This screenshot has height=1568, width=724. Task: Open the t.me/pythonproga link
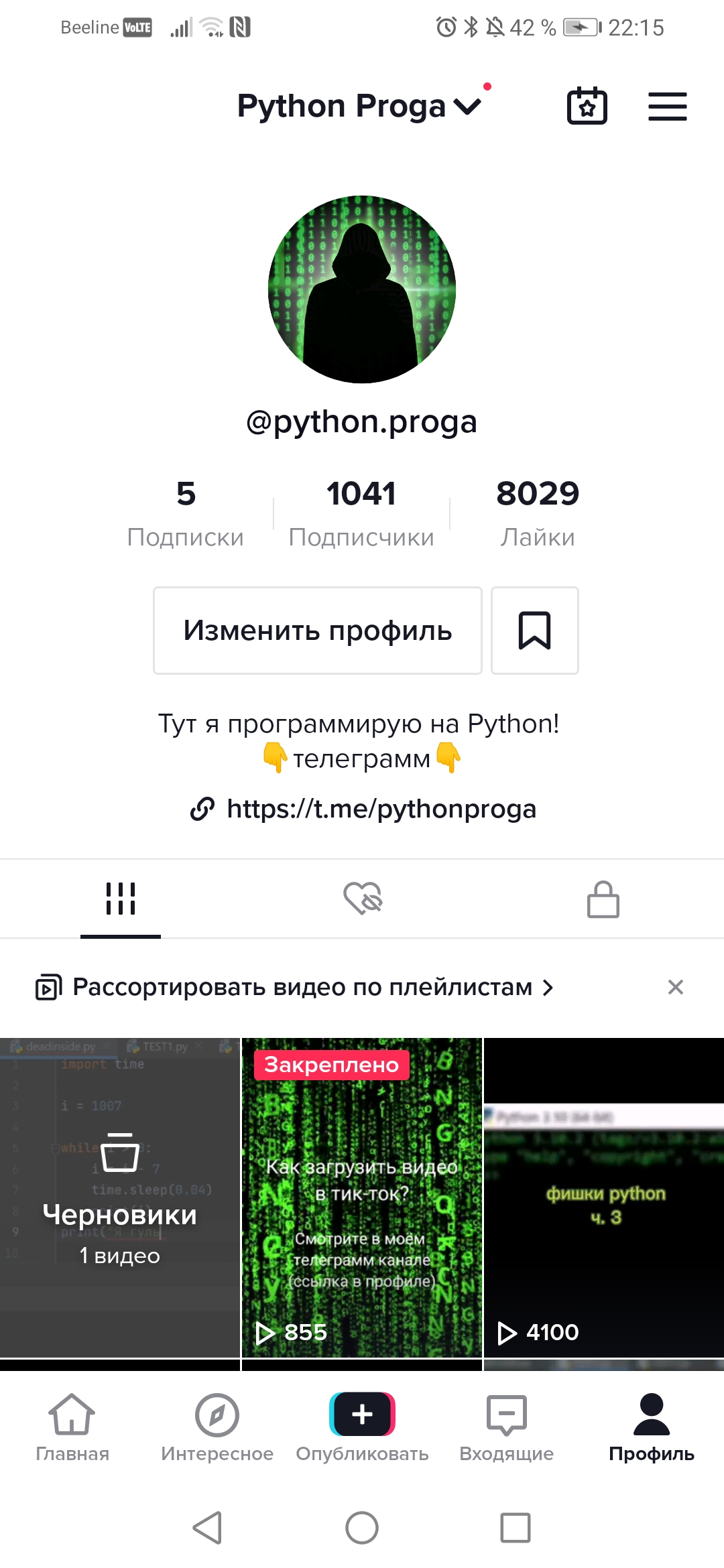(381, 809)
